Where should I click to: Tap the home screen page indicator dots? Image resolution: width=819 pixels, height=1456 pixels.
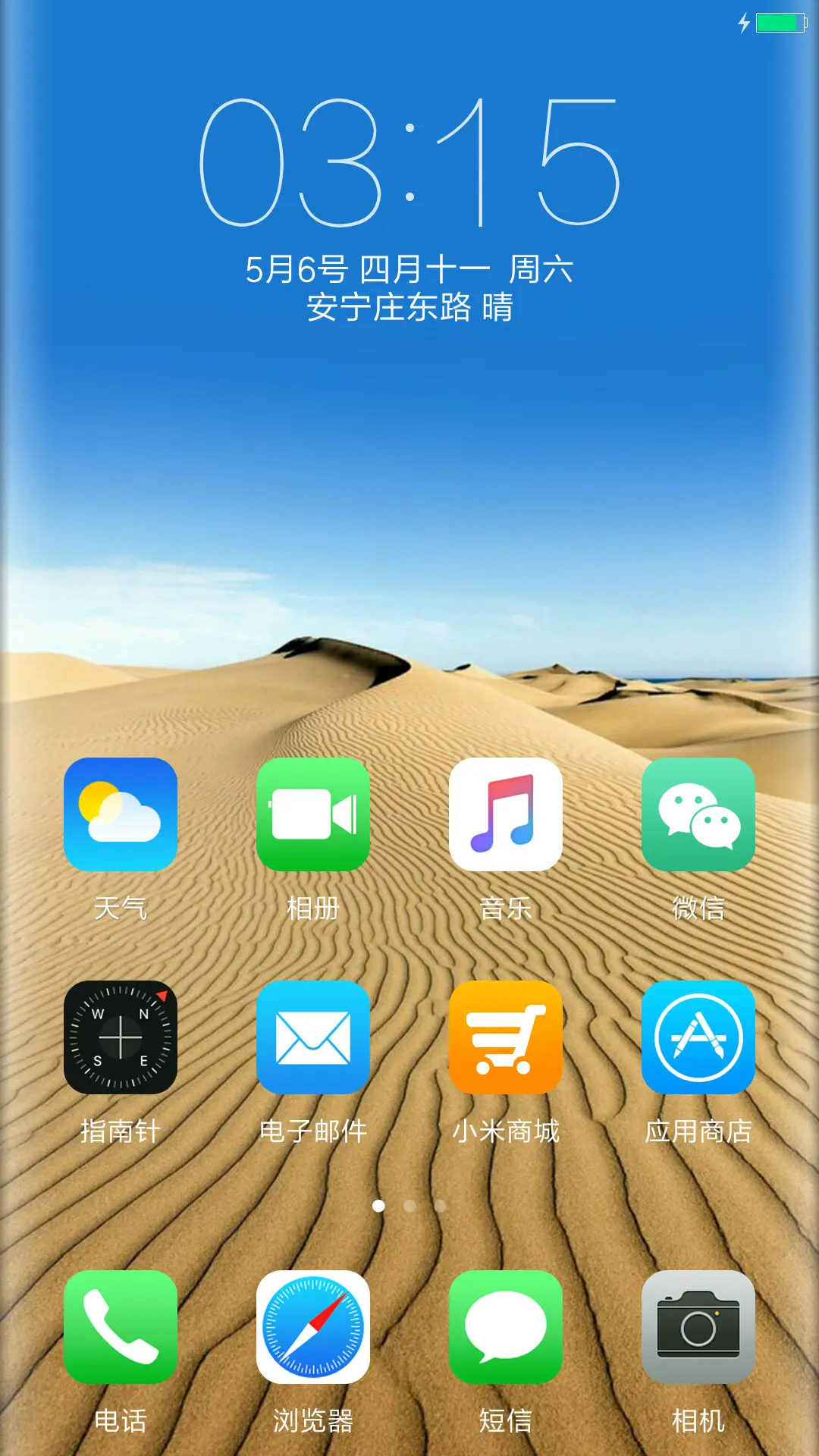click(409, 1206)
